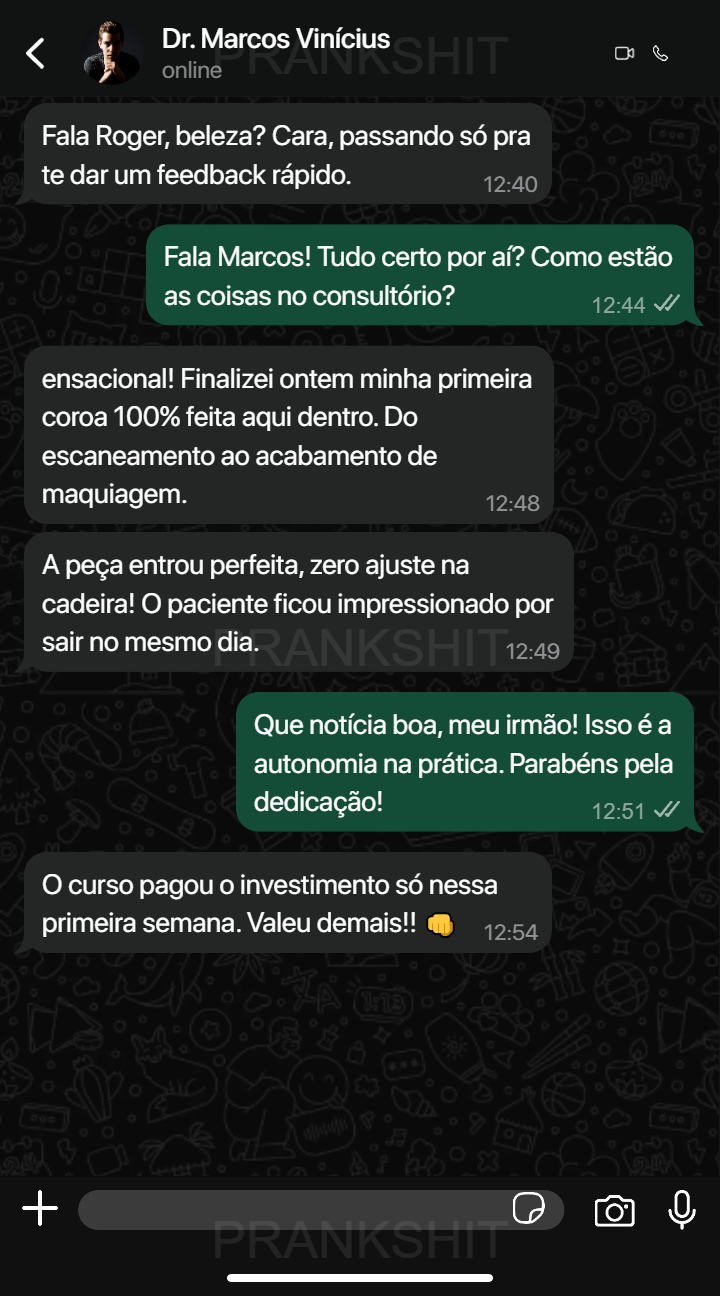Tap the microphone to record audio
720x1296 pixels.
coord(682,1210)
